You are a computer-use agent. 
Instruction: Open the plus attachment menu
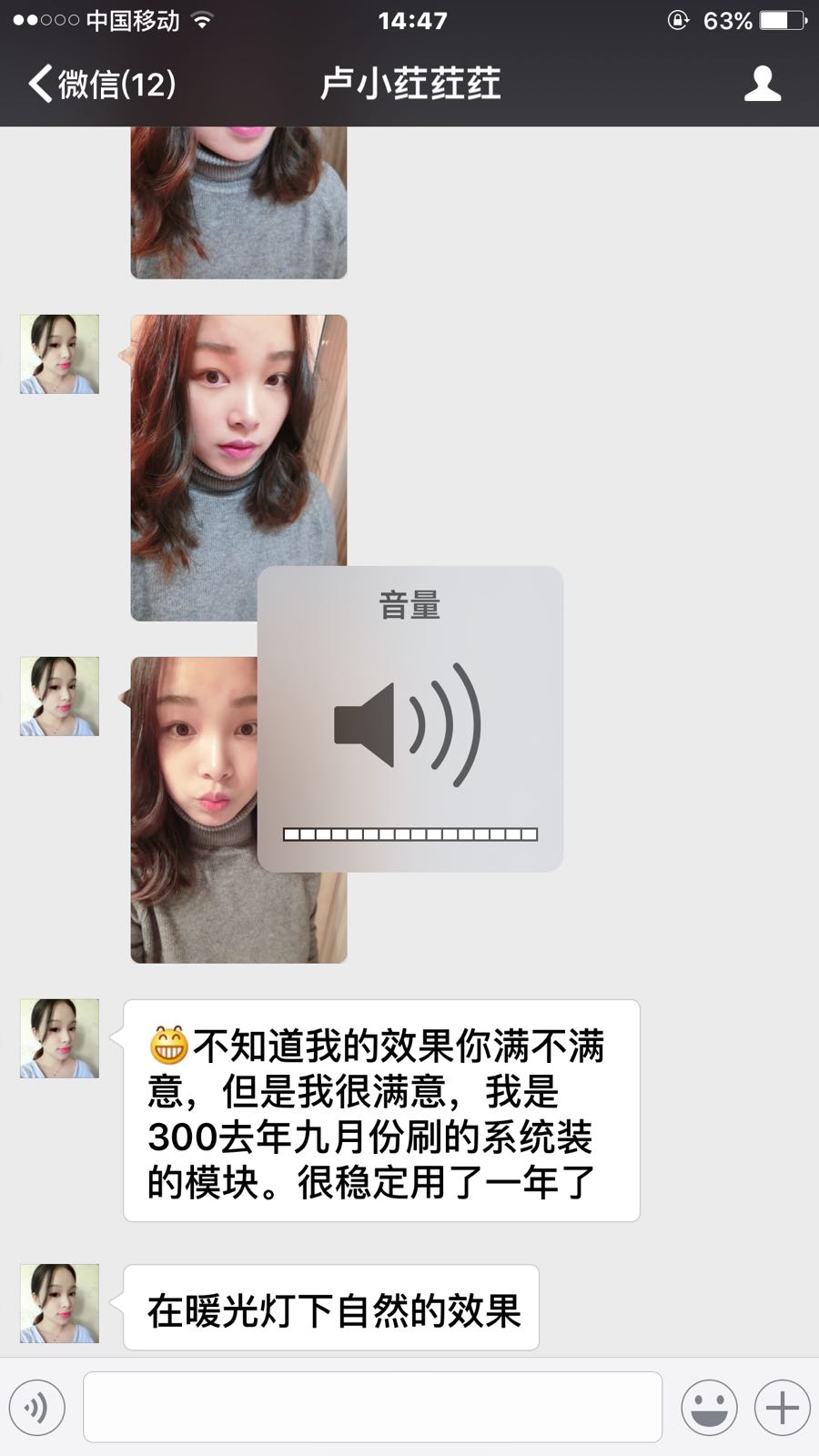click(782, 1408)
